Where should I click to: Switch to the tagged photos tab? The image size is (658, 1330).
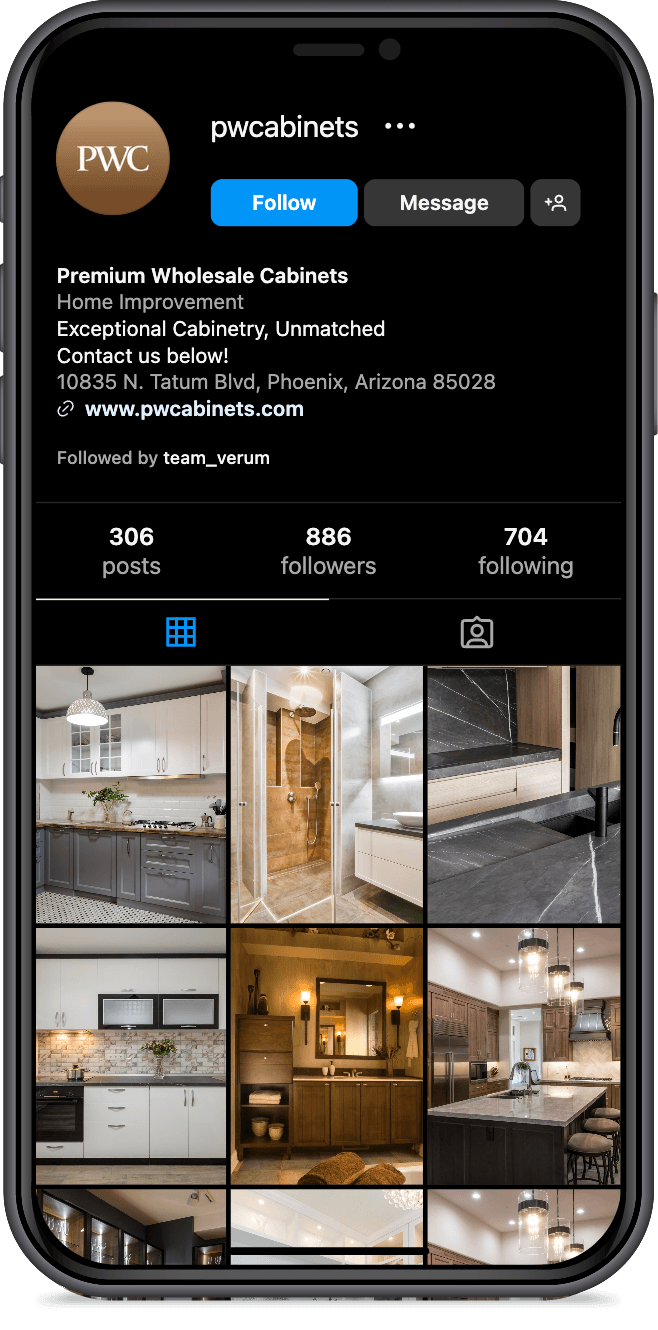click(x=476, y=632)
